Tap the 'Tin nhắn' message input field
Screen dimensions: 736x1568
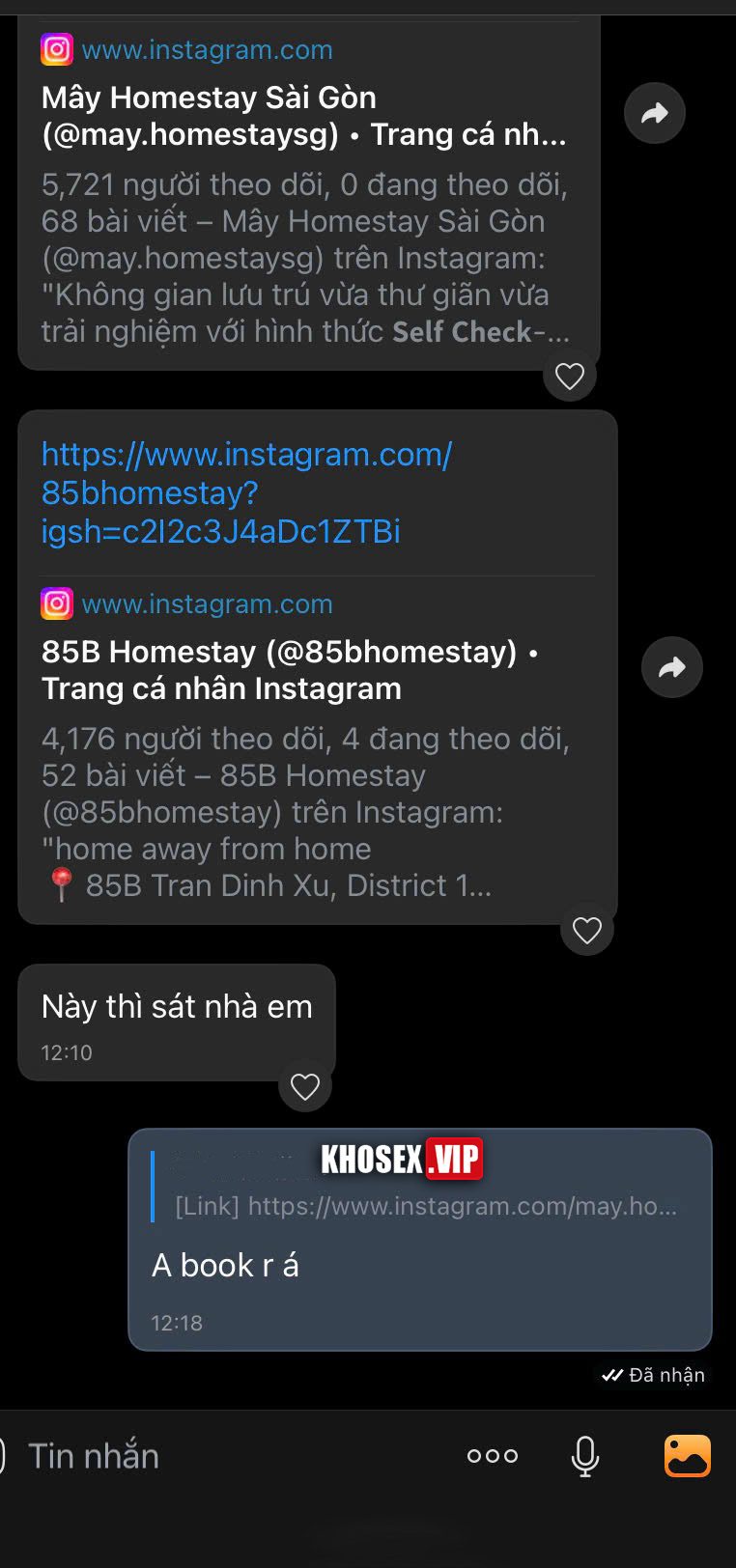tap(92, 1455)
